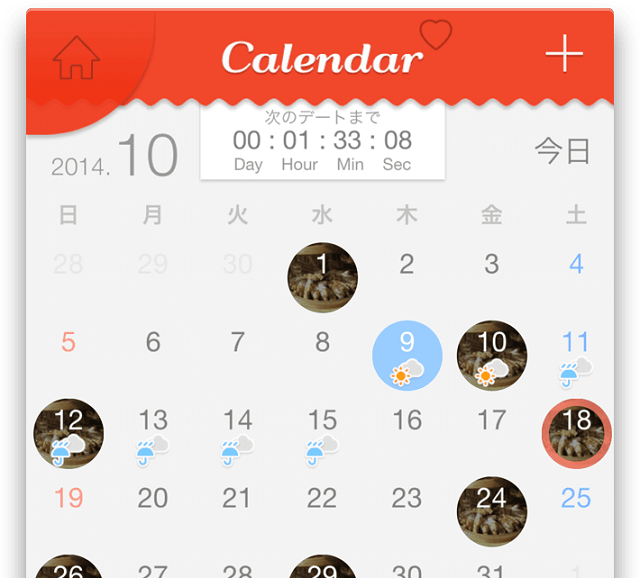The image size is (640, 578).
Task: Add a new calendar entry
Action: pos(564,53)
